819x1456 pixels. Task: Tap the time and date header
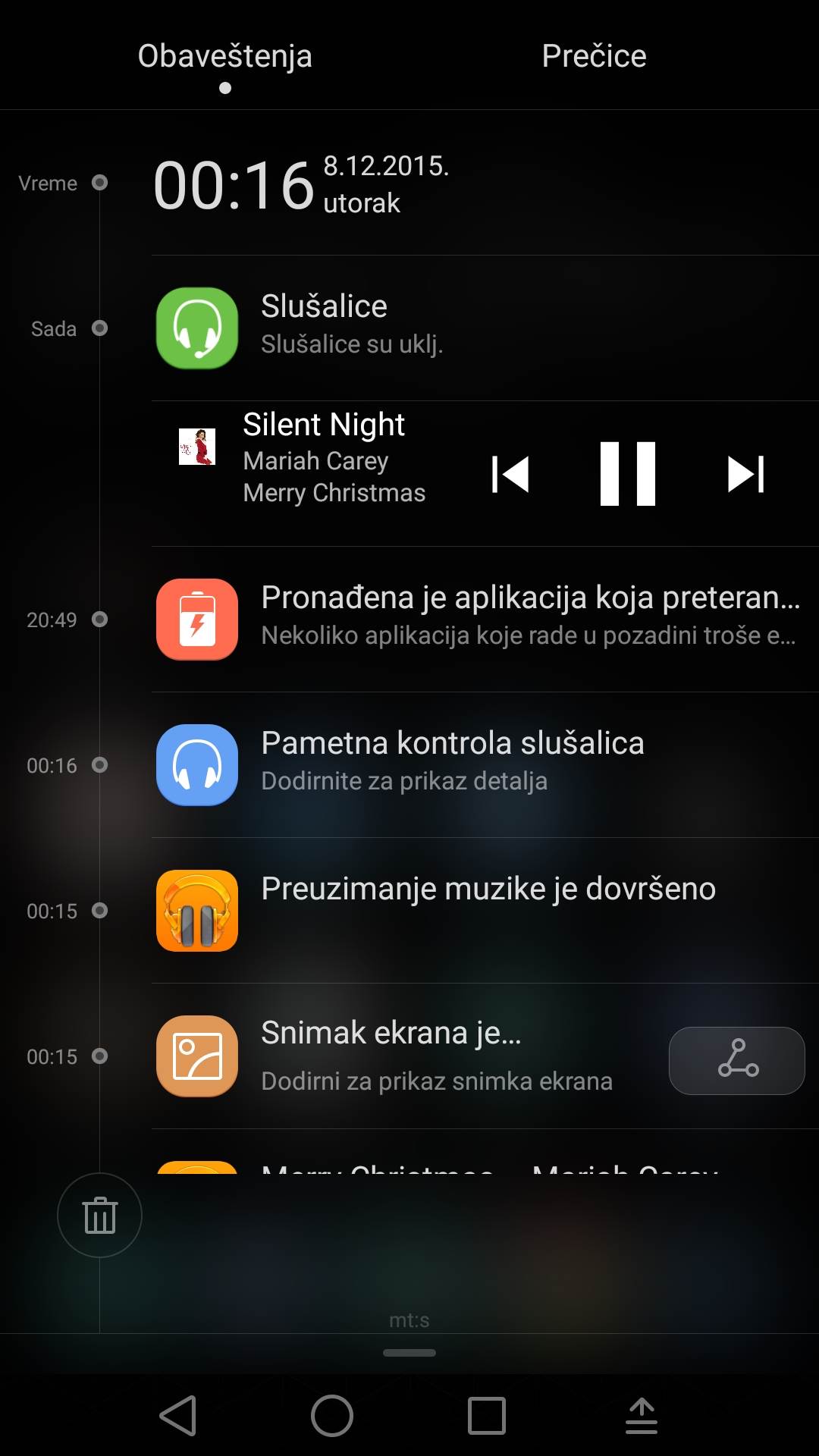[x=303, y=184]
